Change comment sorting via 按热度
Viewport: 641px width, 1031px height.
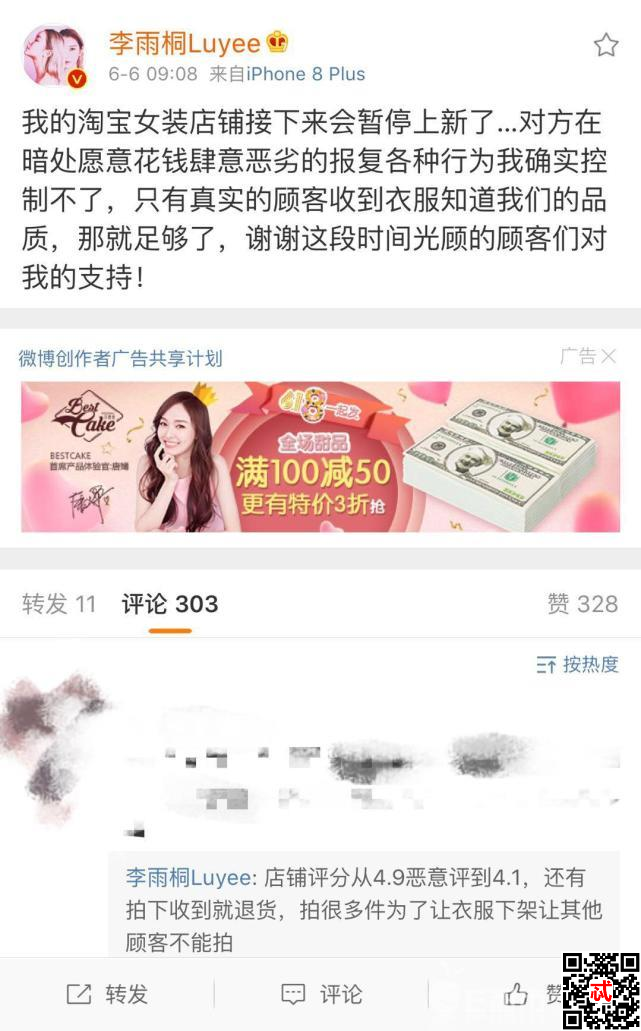pos(578,665)
